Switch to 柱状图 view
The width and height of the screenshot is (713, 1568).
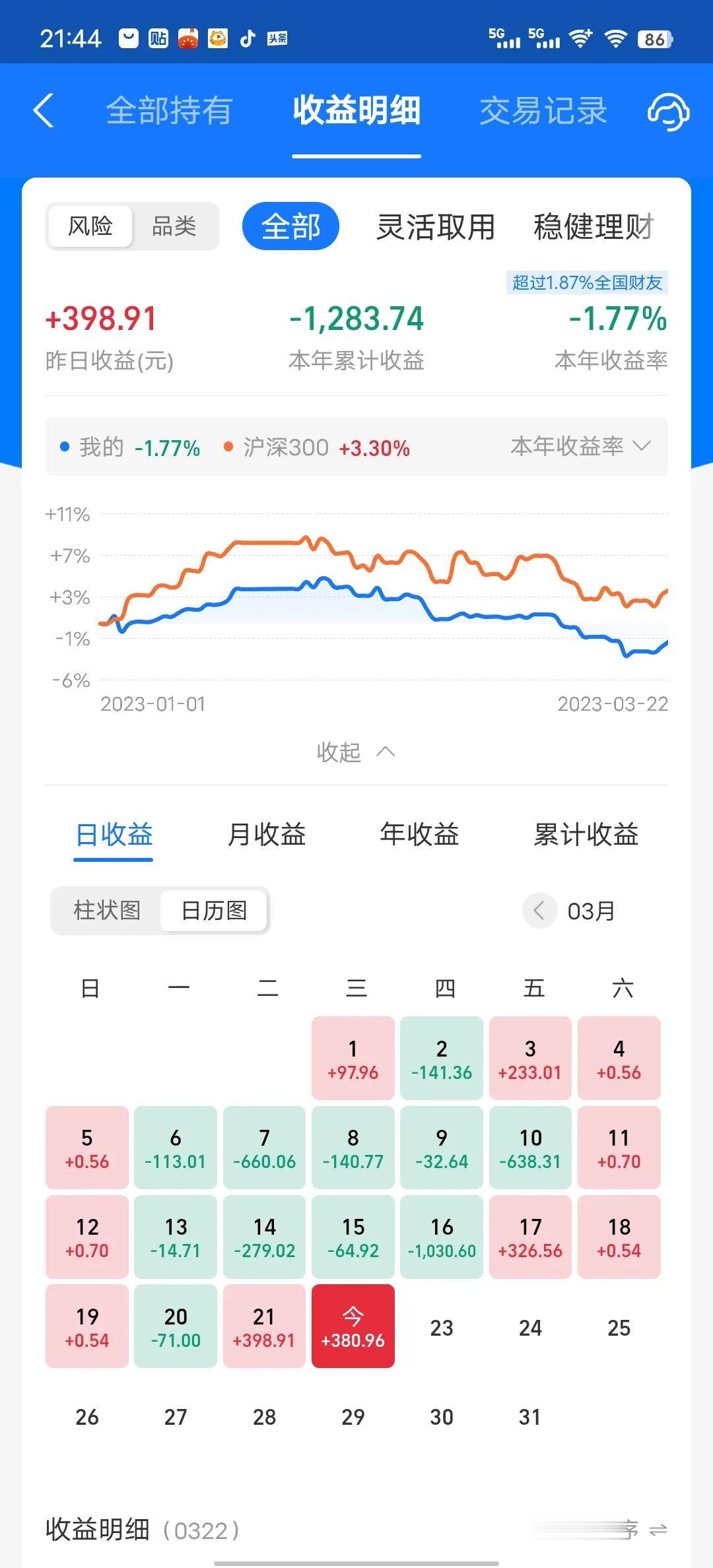(107, 911)
